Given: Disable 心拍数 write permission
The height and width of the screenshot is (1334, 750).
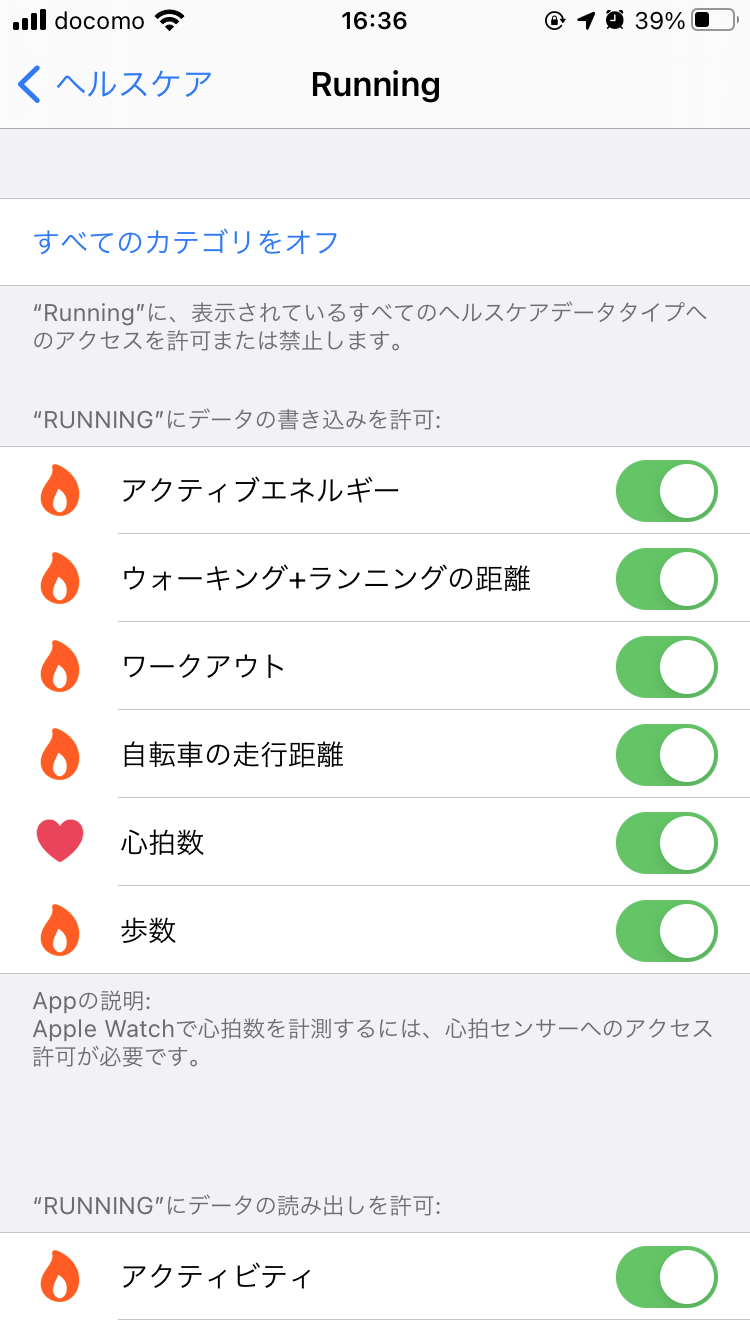Looking at the screenshot, I should (x=666, y=843).
